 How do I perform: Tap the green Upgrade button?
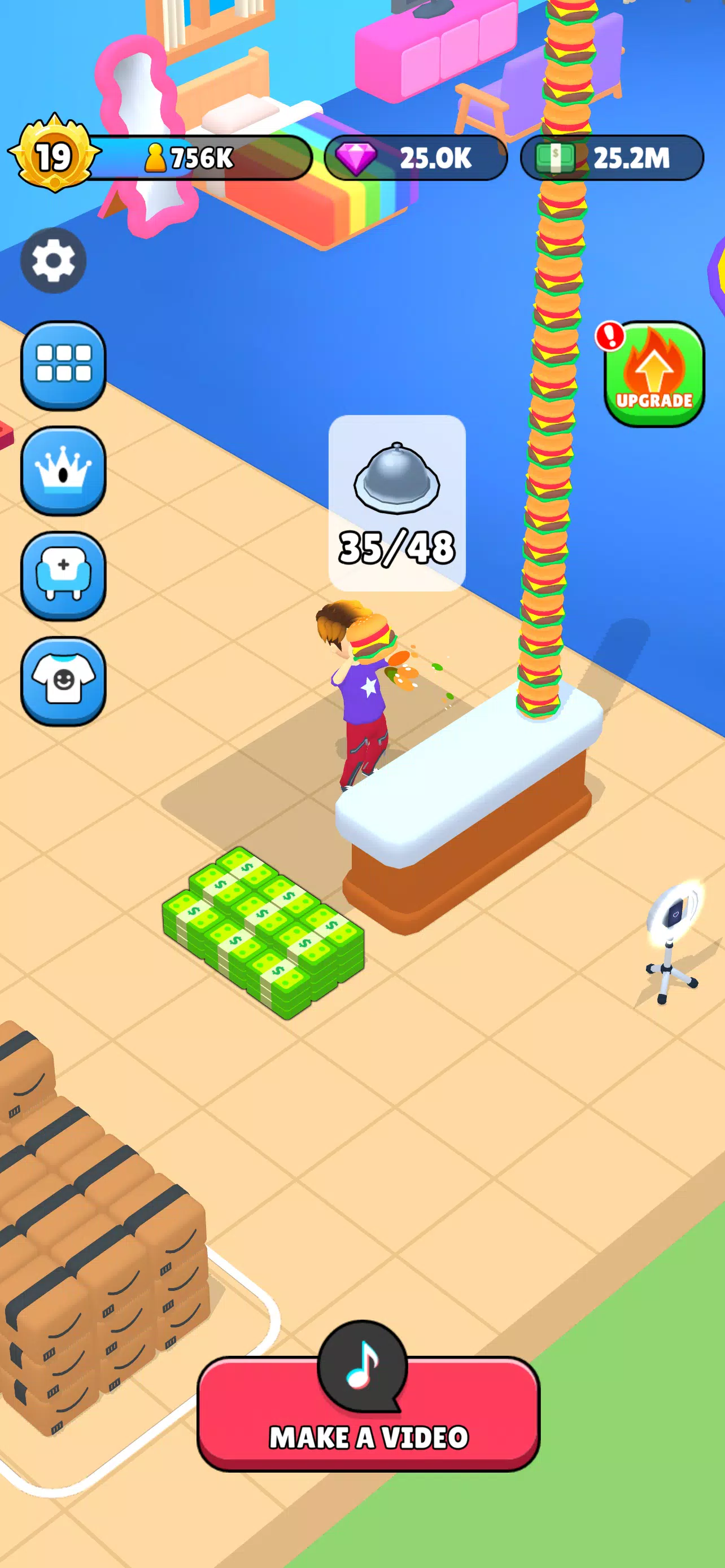(x=654, y=374)
